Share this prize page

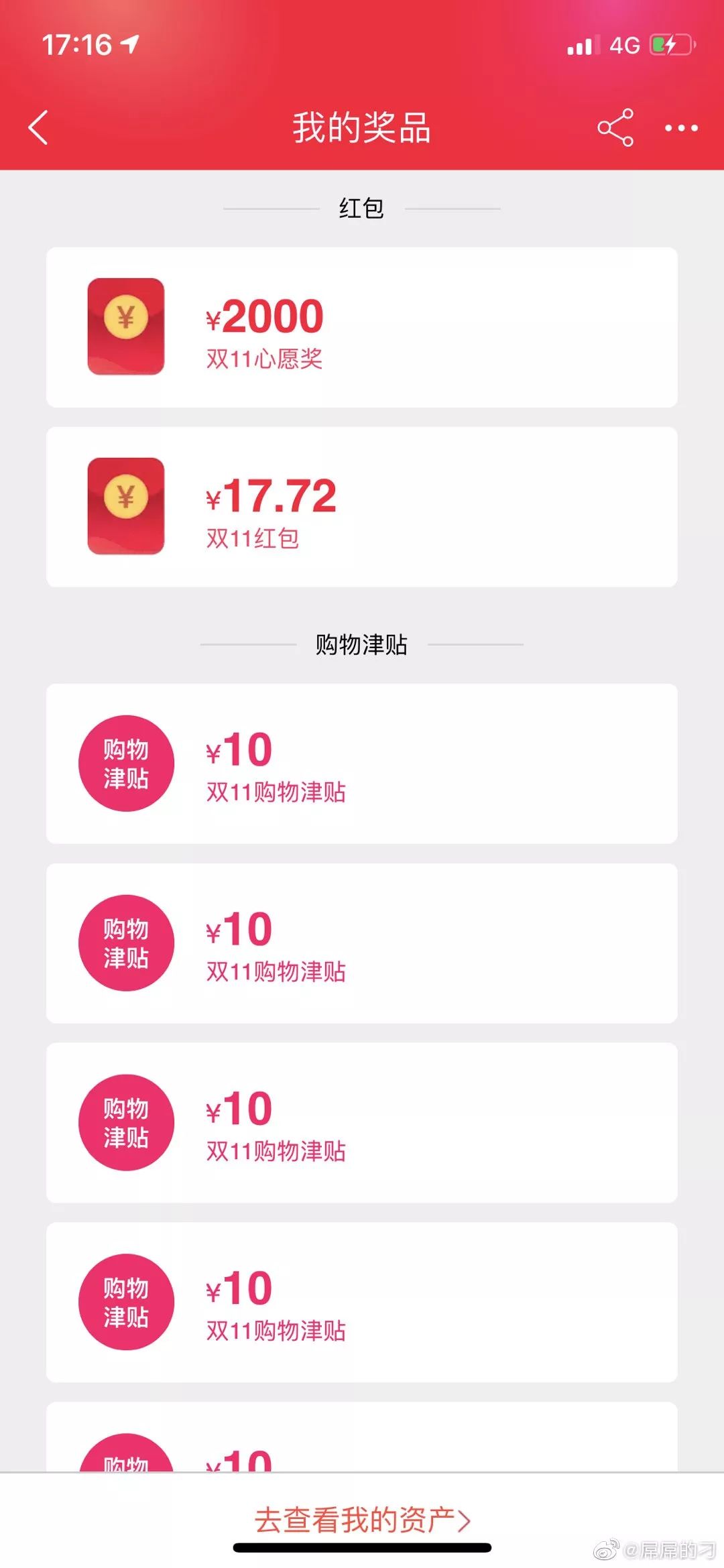615,127
